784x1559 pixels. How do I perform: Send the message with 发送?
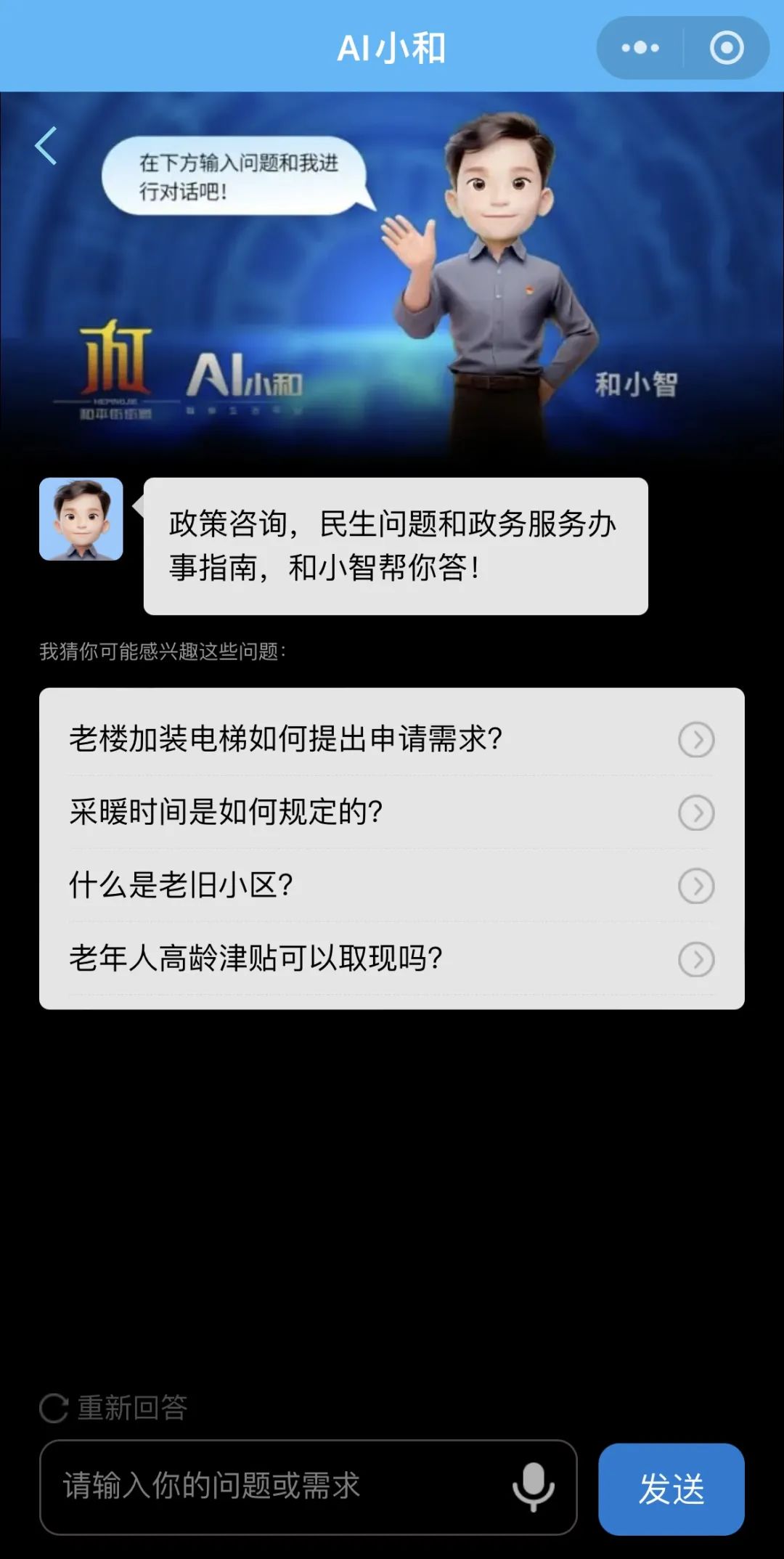[671, 1489]
